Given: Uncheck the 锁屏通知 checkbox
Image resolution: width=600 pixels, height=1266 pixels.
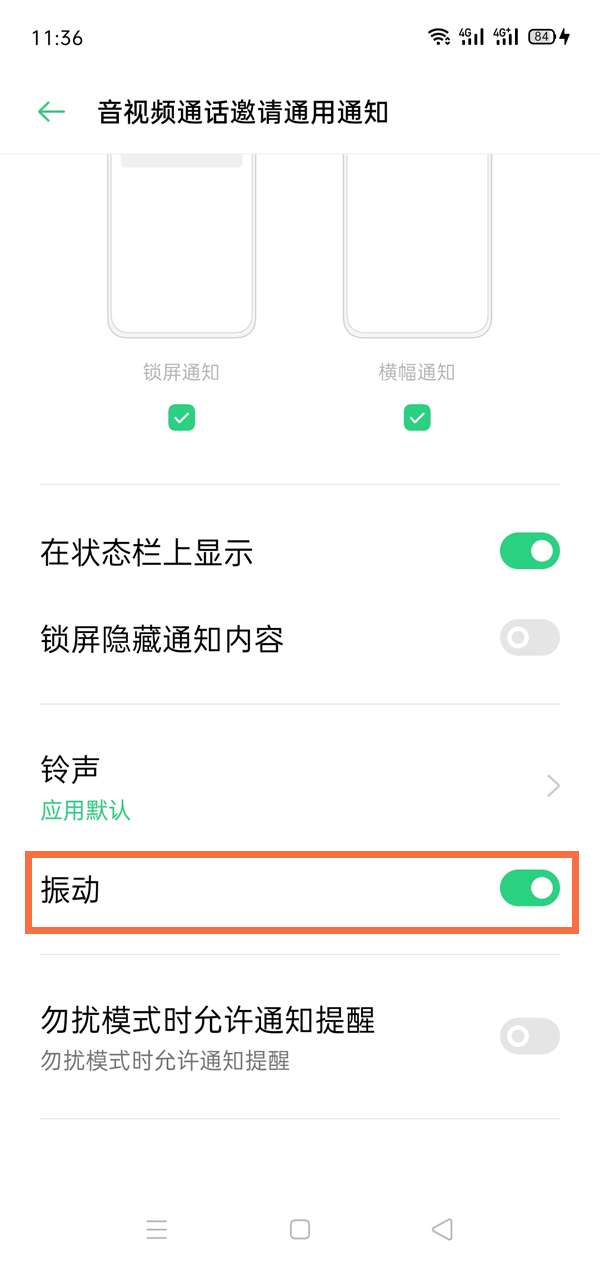Looking at the screenshot, I should pyautogui.click(x=181, y=417).
